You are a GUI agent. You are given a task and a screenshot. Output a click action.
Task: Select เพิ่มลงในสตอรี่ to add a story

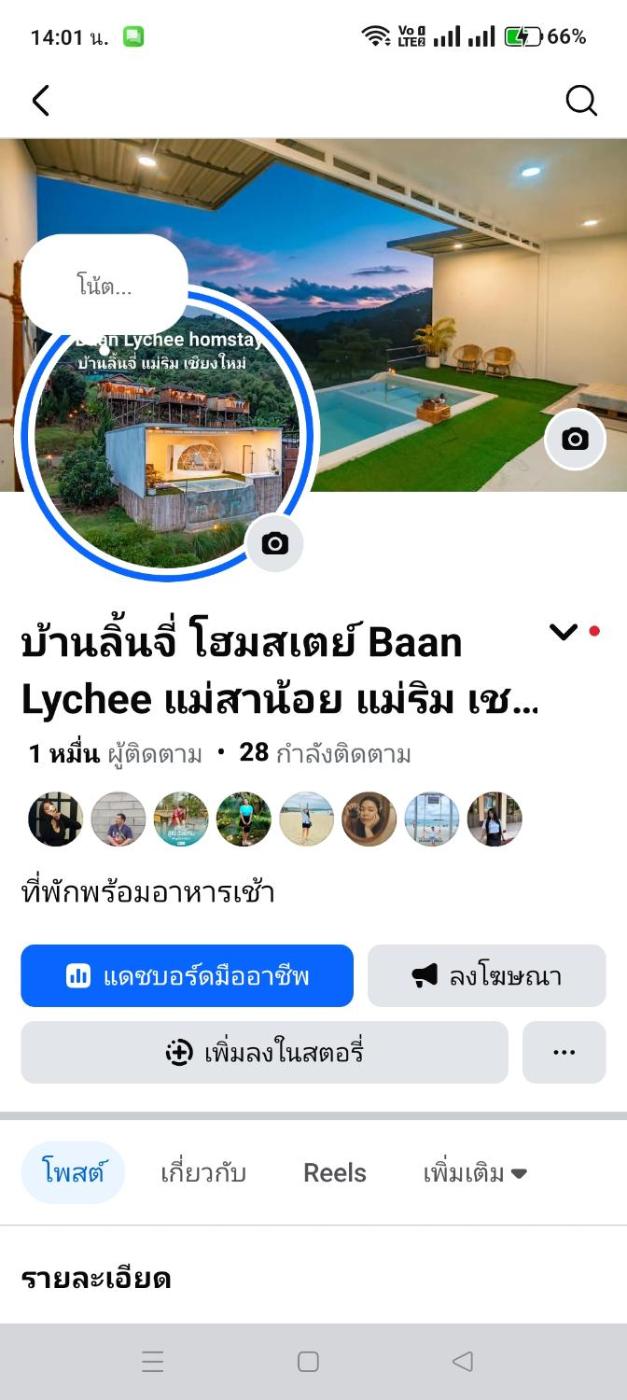(x=264, y=1052)
